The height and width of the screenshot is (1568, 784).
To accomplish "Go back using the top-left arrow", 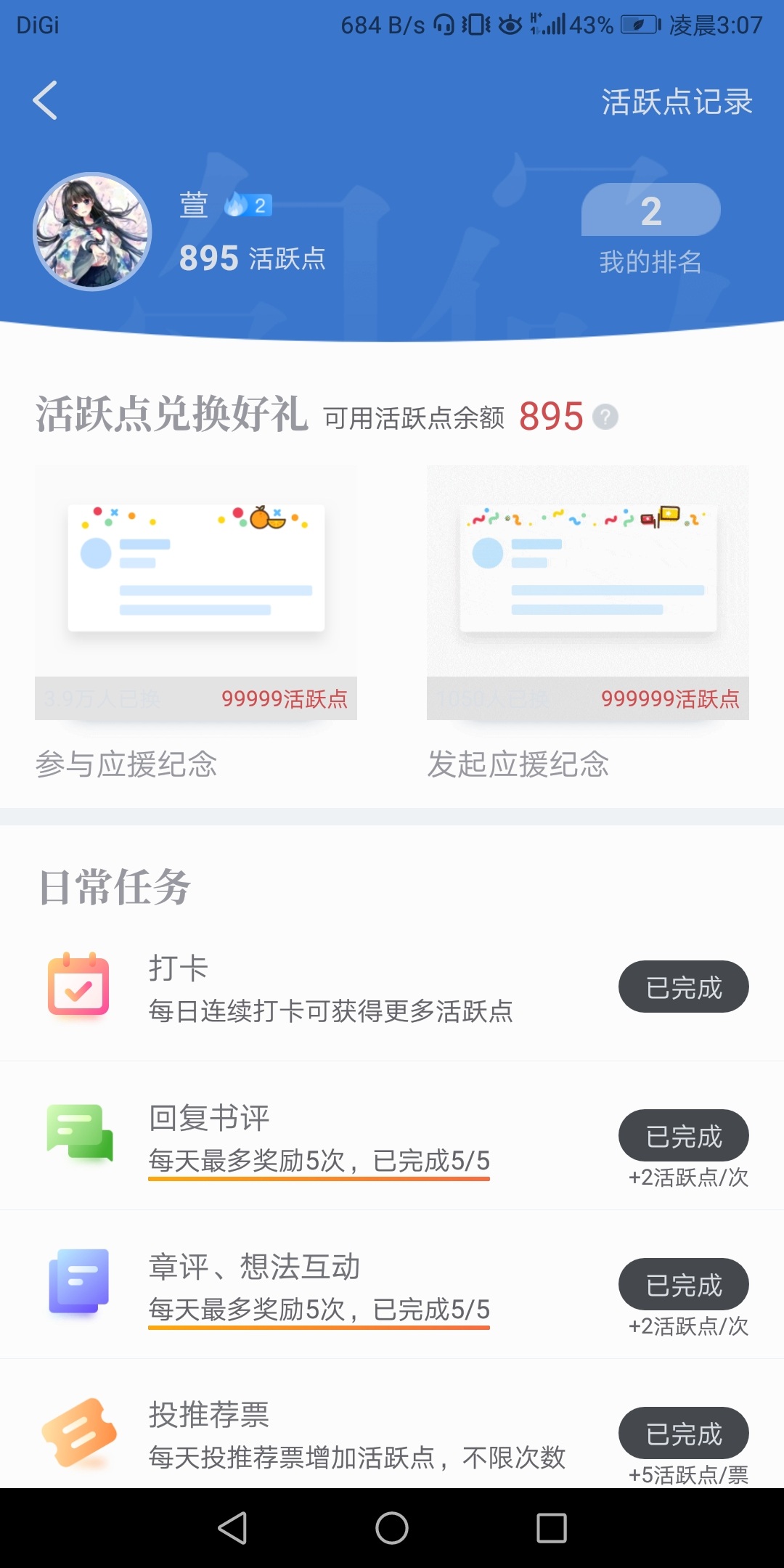I will (x=45, y=100).
